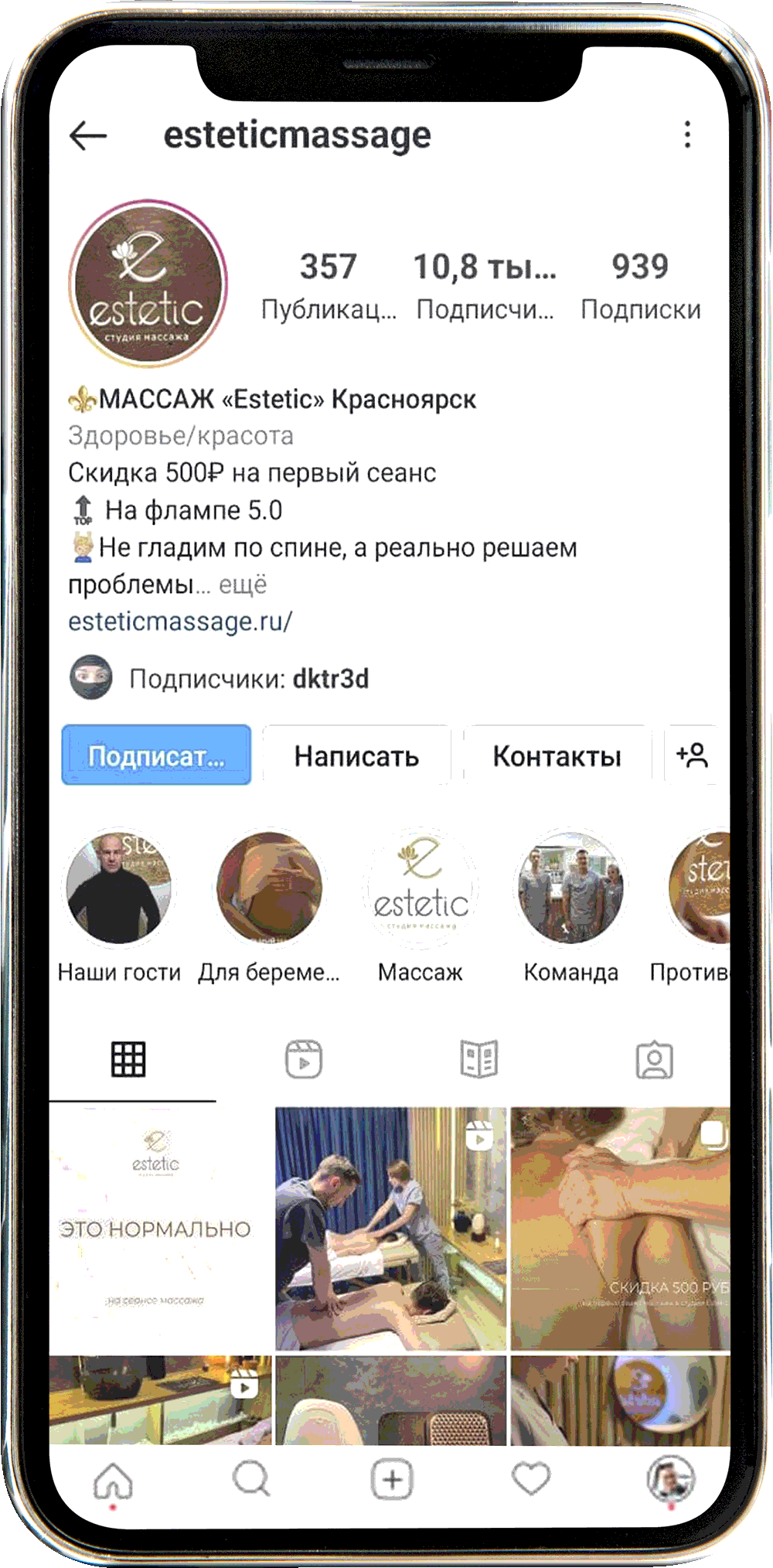Go back using the arrow icon
The height and width of the screenshot is (1568, 773).
[88, 135]
